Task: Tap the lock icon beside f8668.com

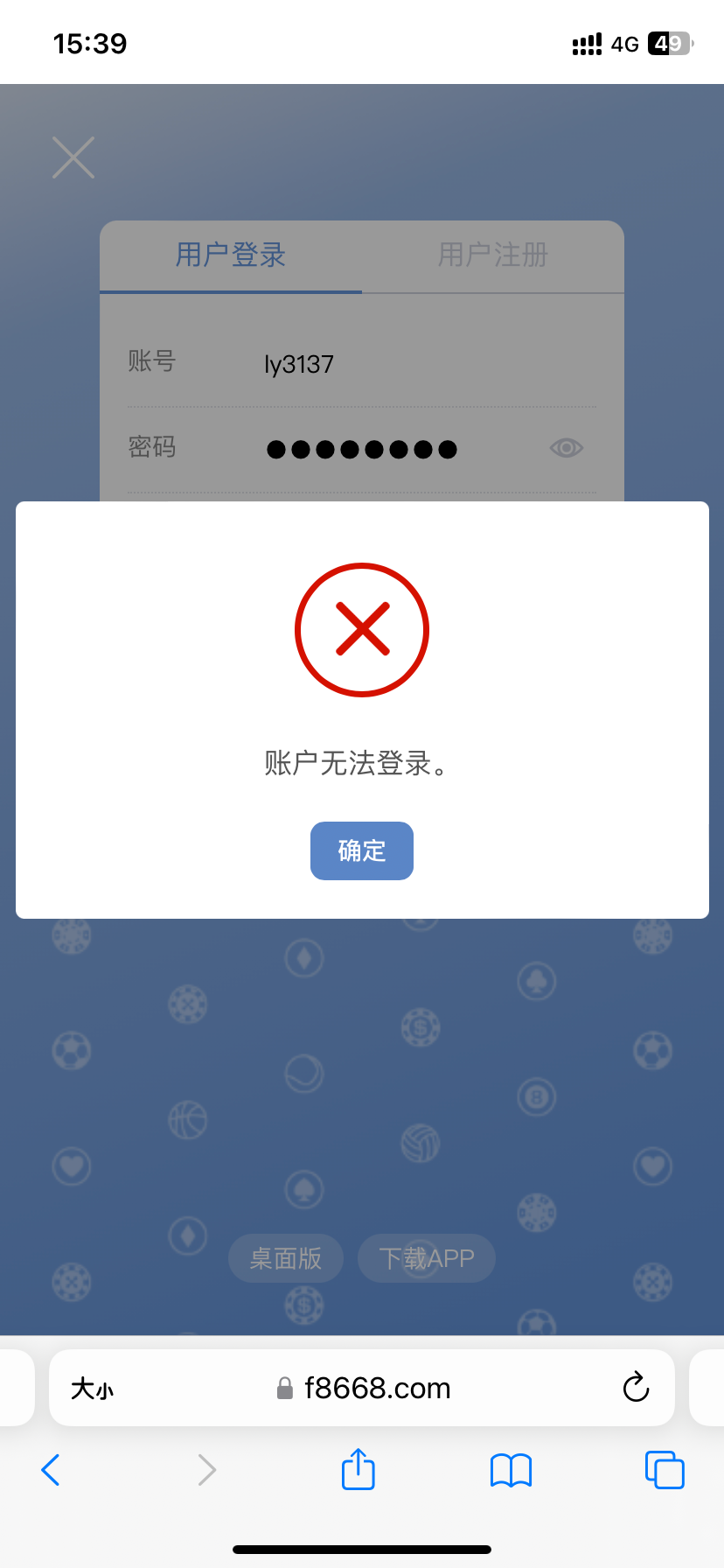Action: (284, 1388)
